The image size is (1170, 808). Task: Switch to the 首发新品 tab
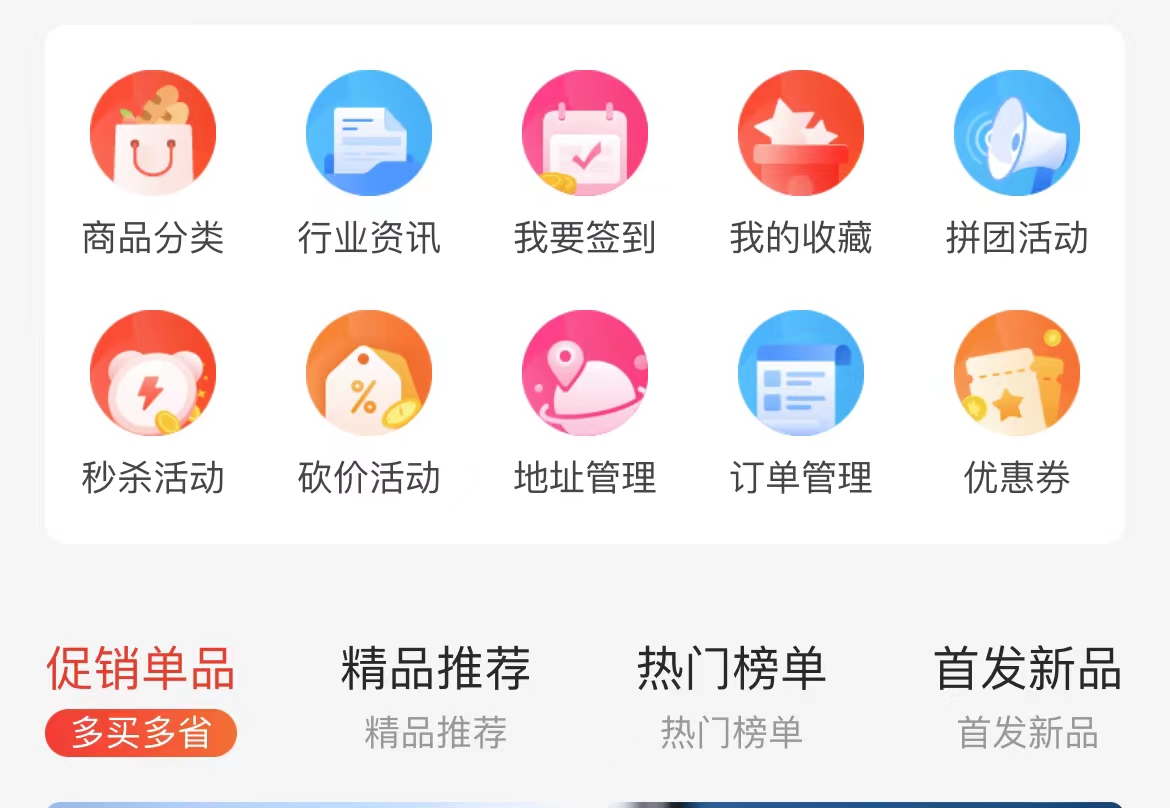1028,670
